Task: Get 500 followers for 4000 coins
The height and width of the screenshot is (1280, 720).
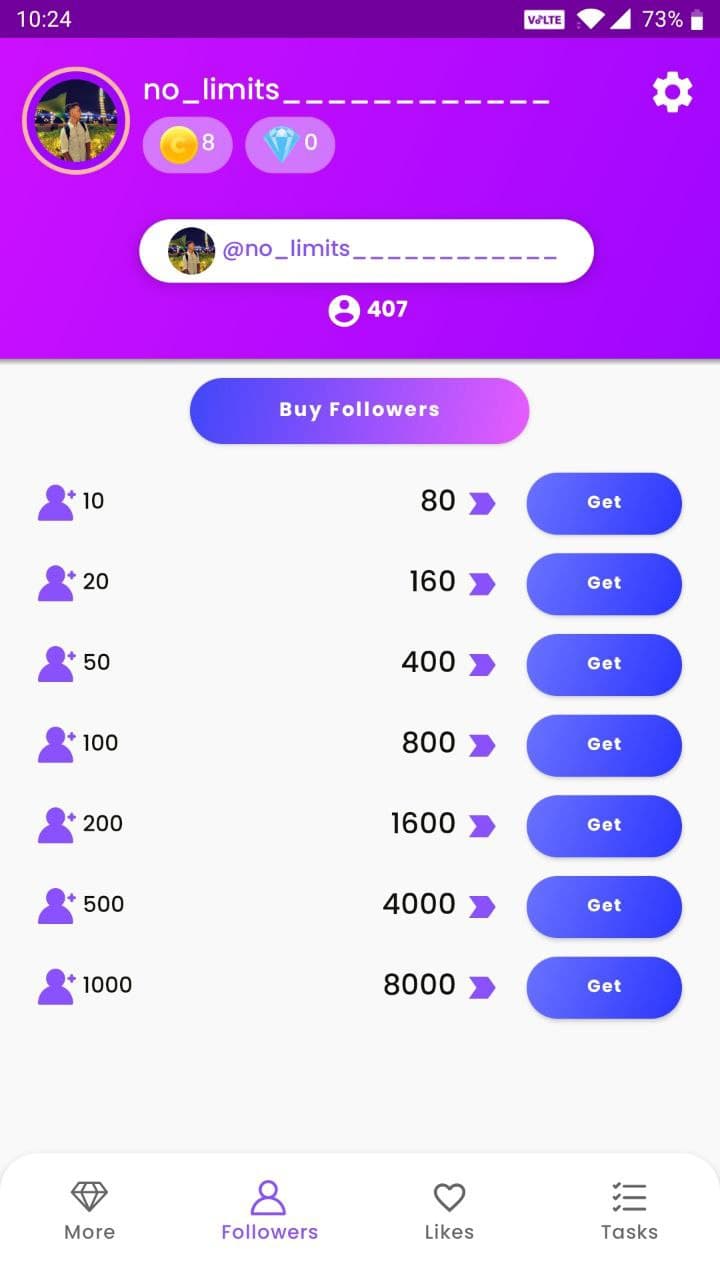Action: pyautogui.click(x=604, y=906)
